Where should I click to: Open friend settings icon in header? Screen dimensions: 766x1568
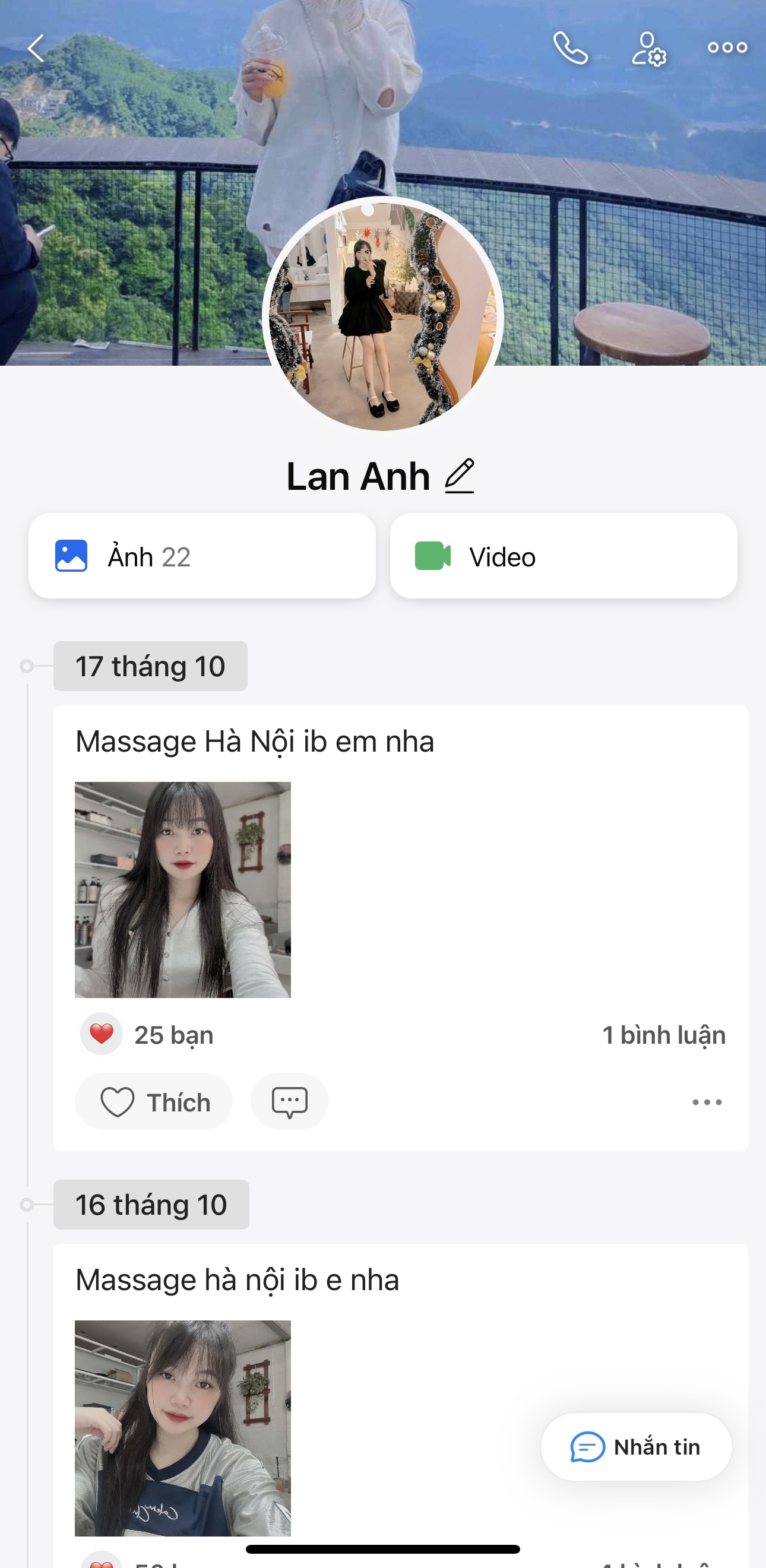click(x=648, y=49)
